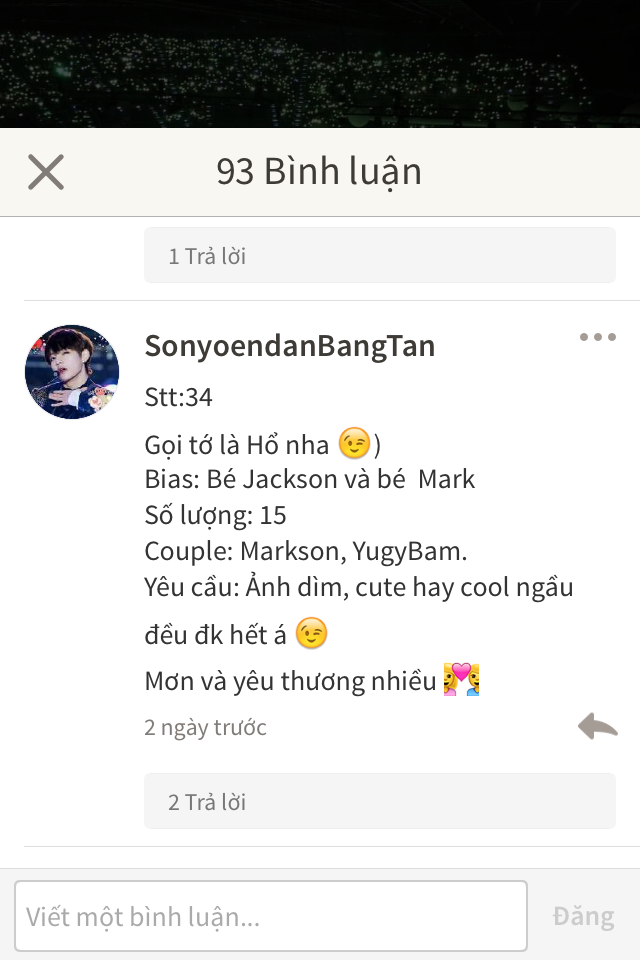Tap the Đăng post button

pyautogui.click(x=583, y=917)
